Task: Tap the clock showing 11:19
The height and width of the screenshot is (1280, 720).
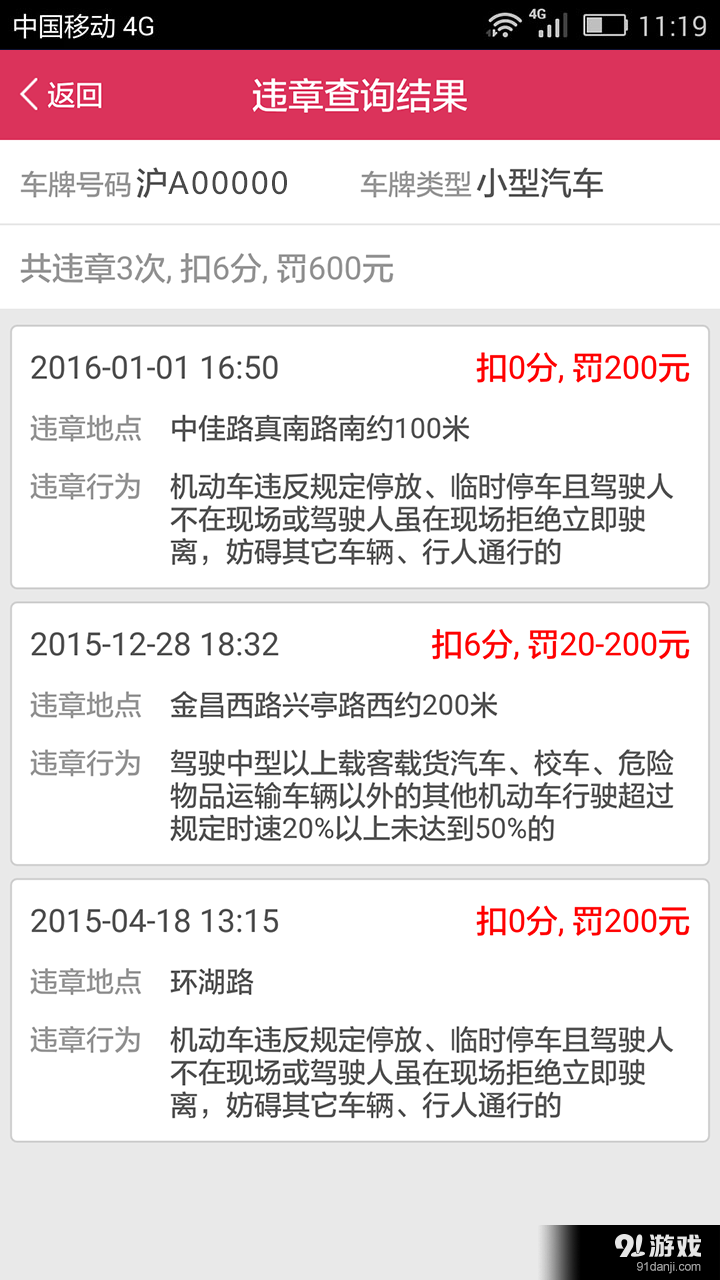Action: tap(676, 22)
